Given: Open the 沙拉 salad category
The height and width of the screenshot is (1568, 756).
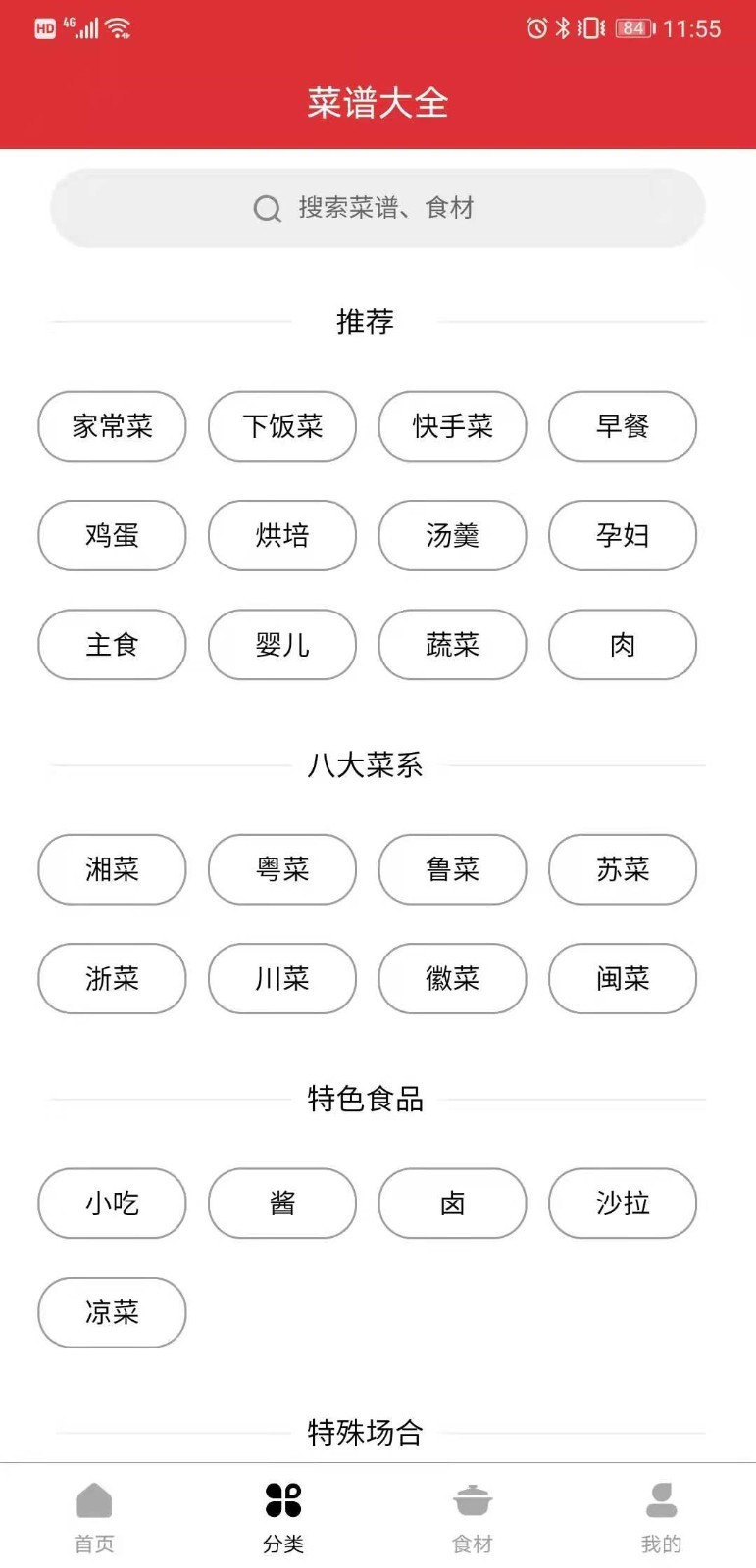Looking at the screenshot, I should click(x=623, y=1203).
